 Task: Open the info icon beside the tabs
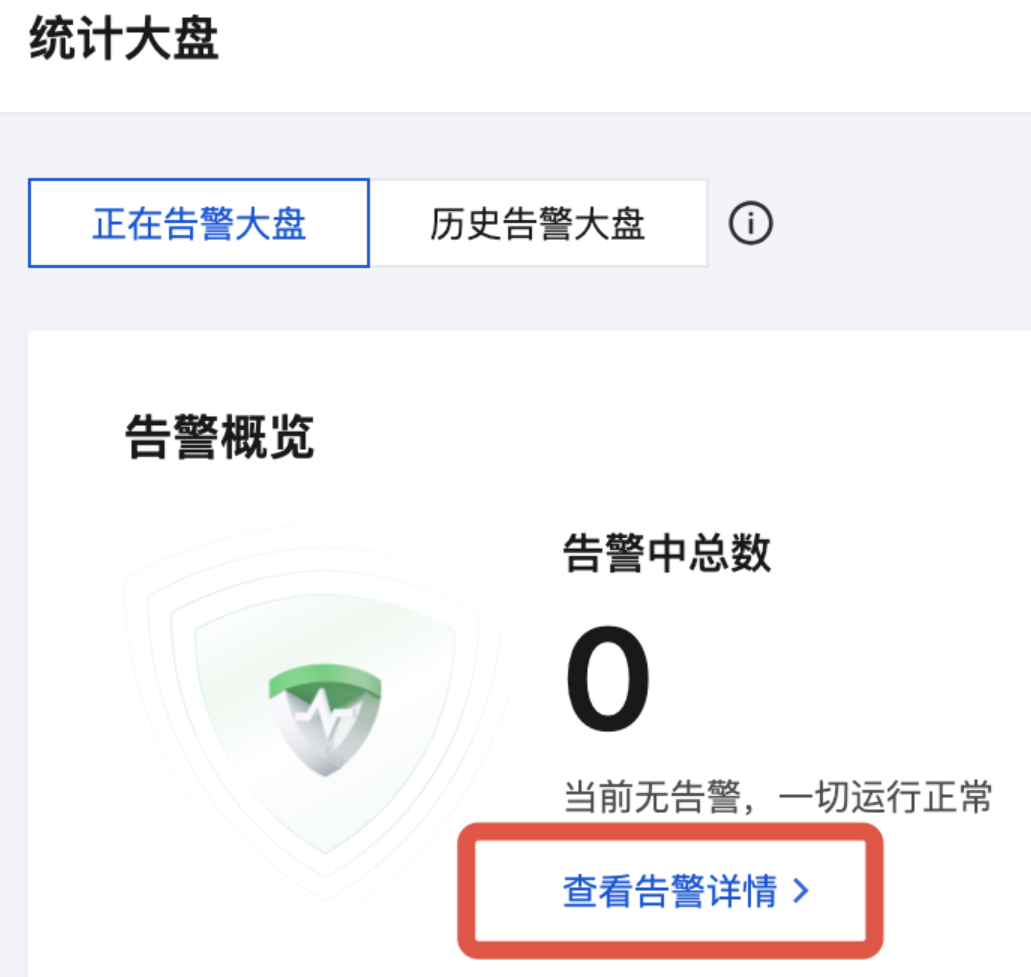click(x=750, y=224)
